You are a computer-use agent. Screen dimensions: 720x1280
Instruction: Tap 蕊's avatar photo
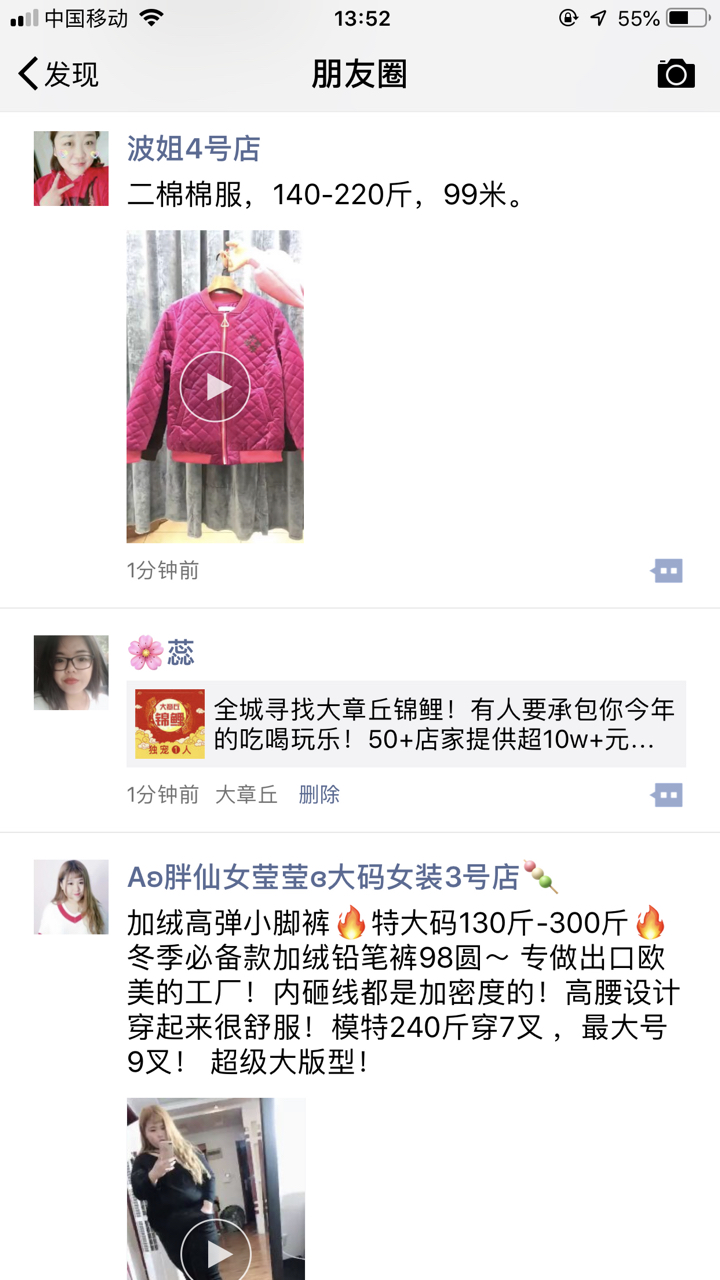coord(71,672)
